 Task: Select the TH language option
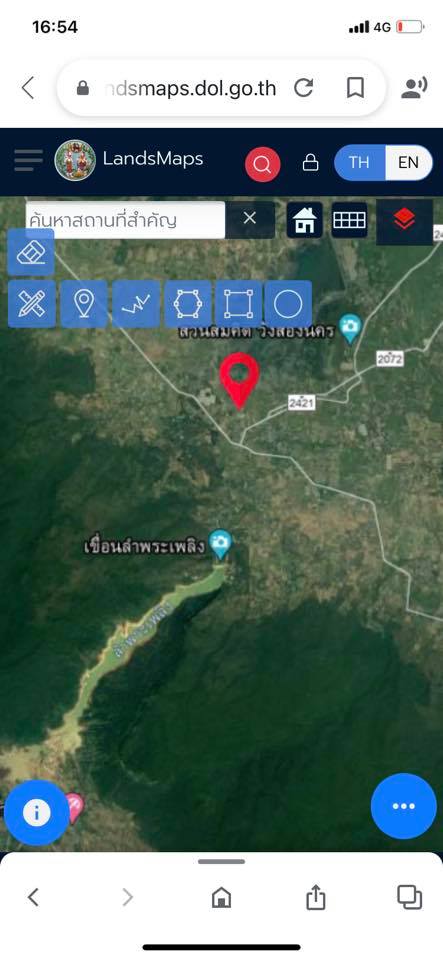coord(359,162)
